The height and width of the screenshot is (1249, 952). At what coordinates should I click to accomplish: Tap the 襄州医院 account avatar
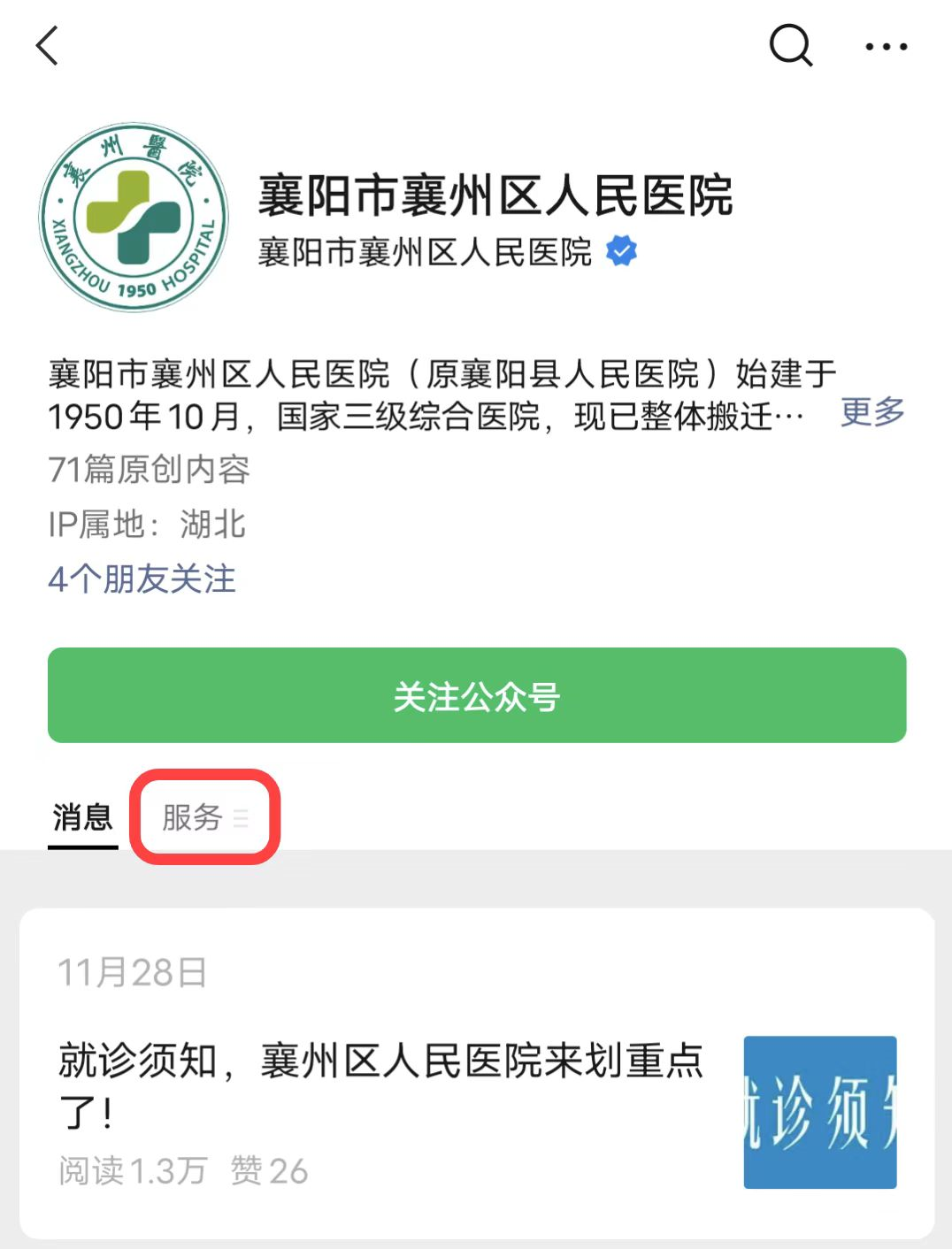[x=134, y=218]
